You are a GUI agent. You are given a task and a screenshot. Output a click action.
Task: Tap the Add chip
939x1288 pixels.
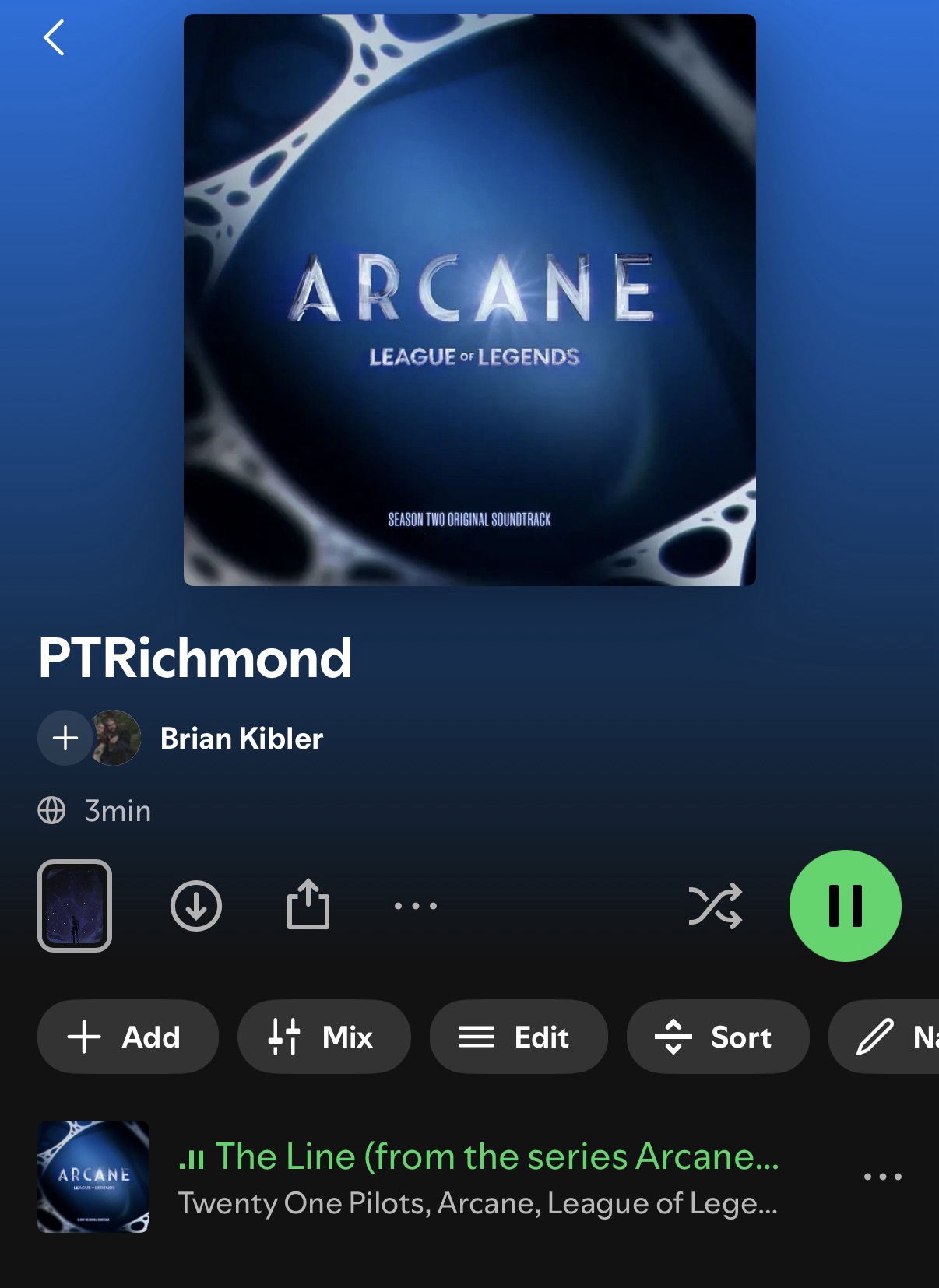128,1037
